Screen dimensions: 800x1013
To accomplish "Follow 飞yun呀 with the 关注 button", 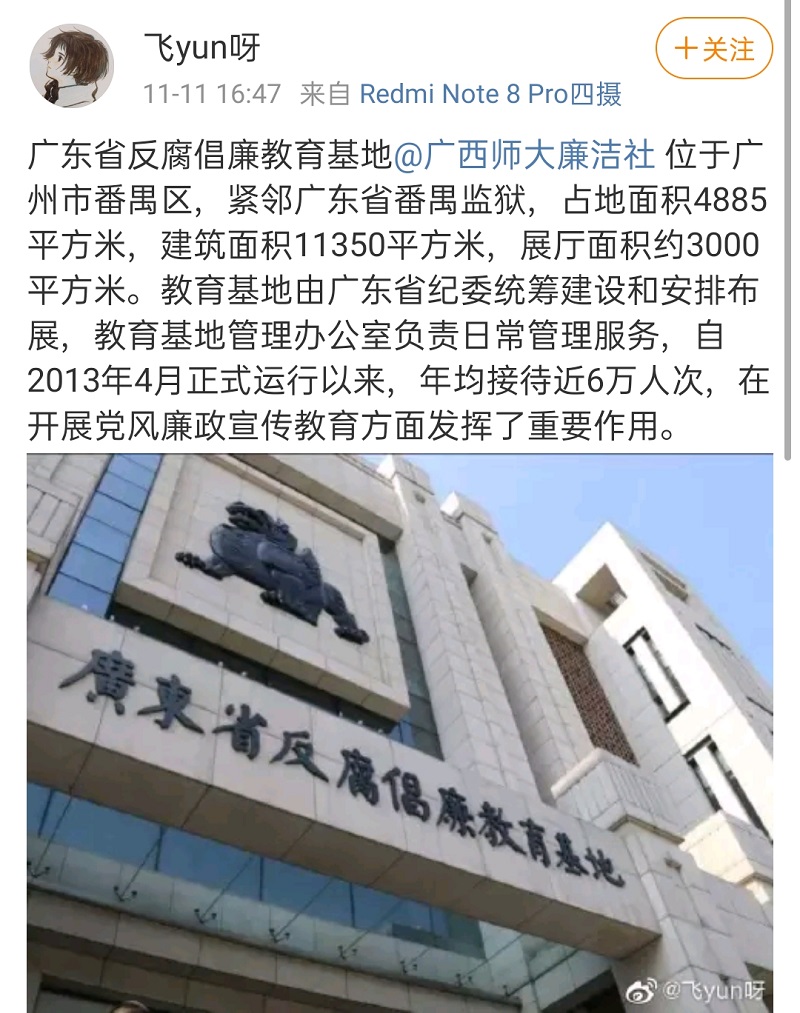I will tap(714, 49).
